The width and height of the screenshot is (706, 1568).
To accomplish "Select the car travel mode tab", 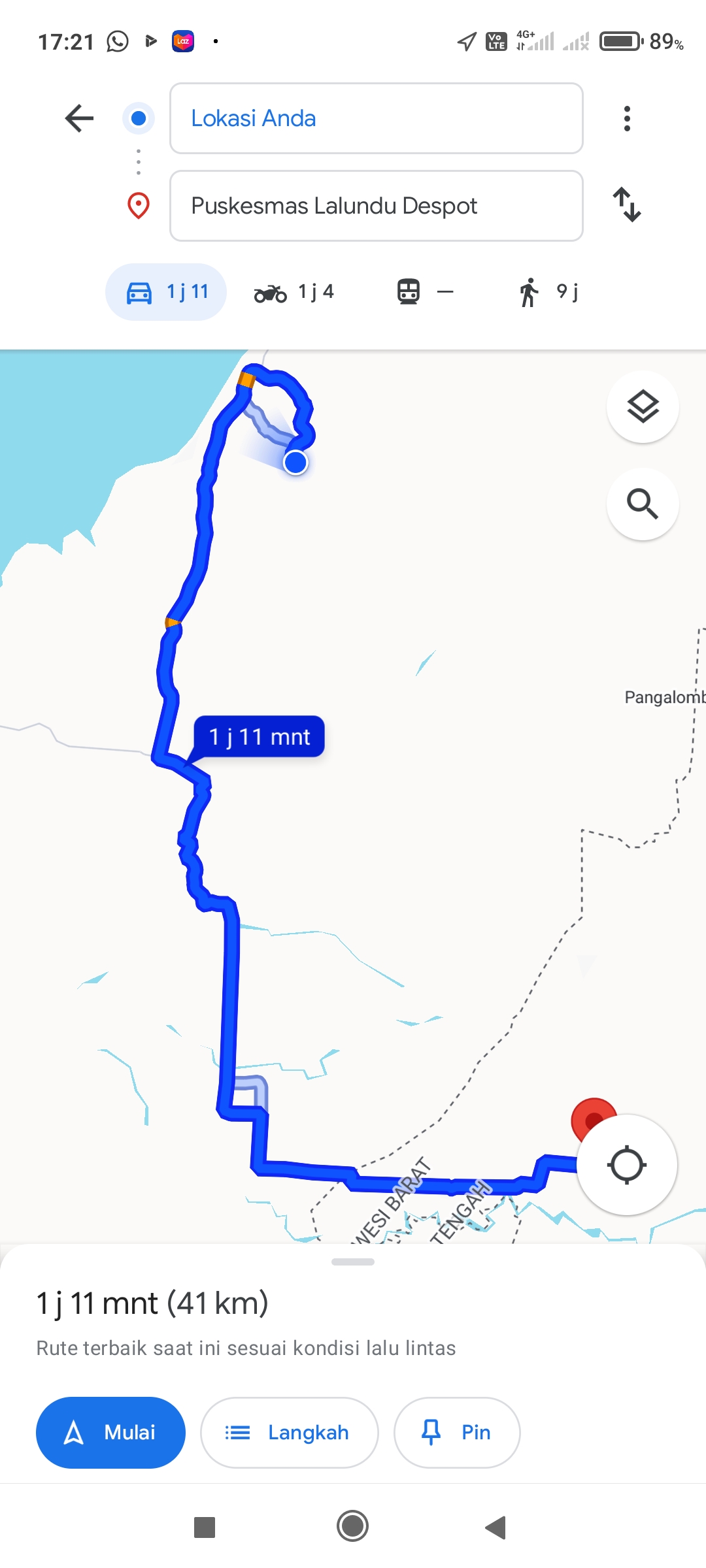I will (x=166, y=292).
